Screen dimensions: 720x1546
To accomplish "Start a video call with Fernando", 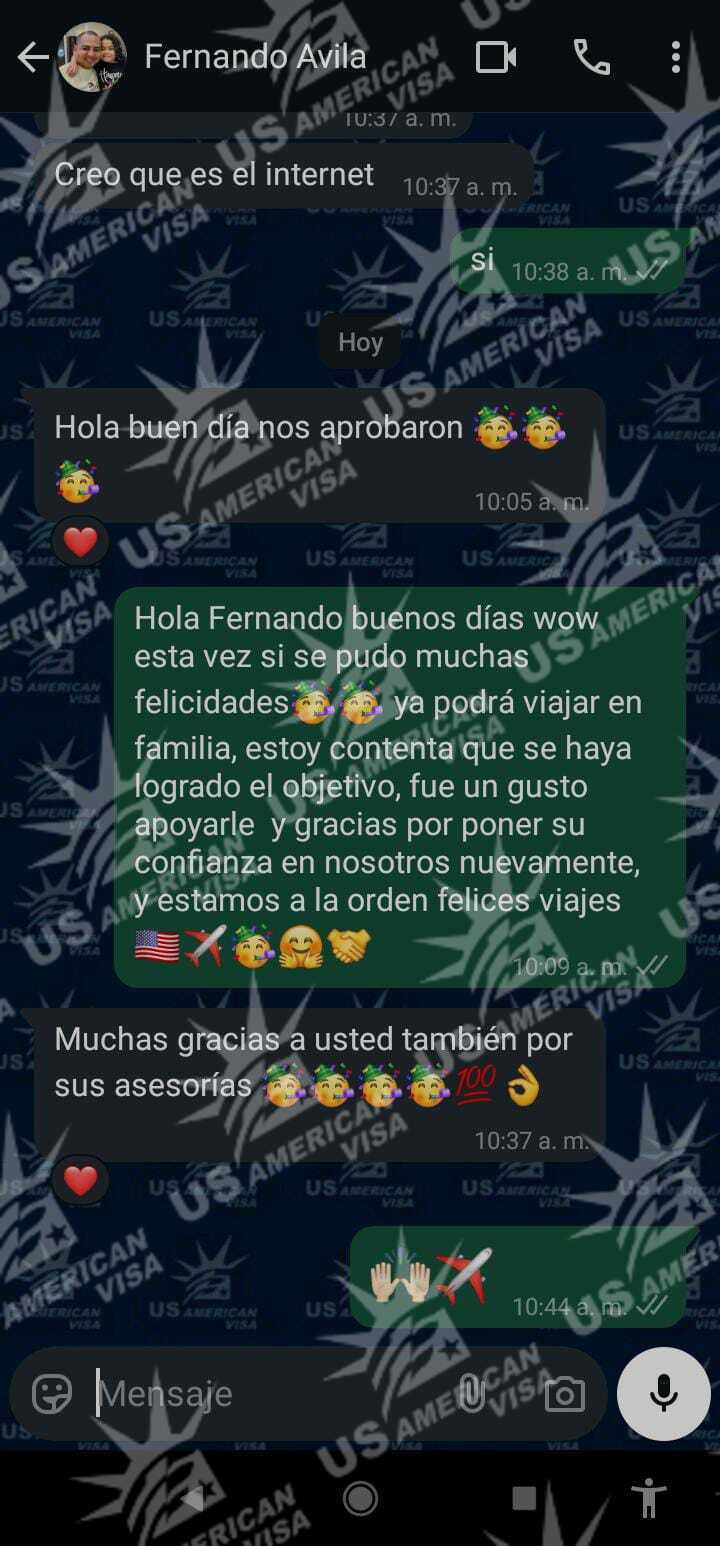I will (496, 58).
